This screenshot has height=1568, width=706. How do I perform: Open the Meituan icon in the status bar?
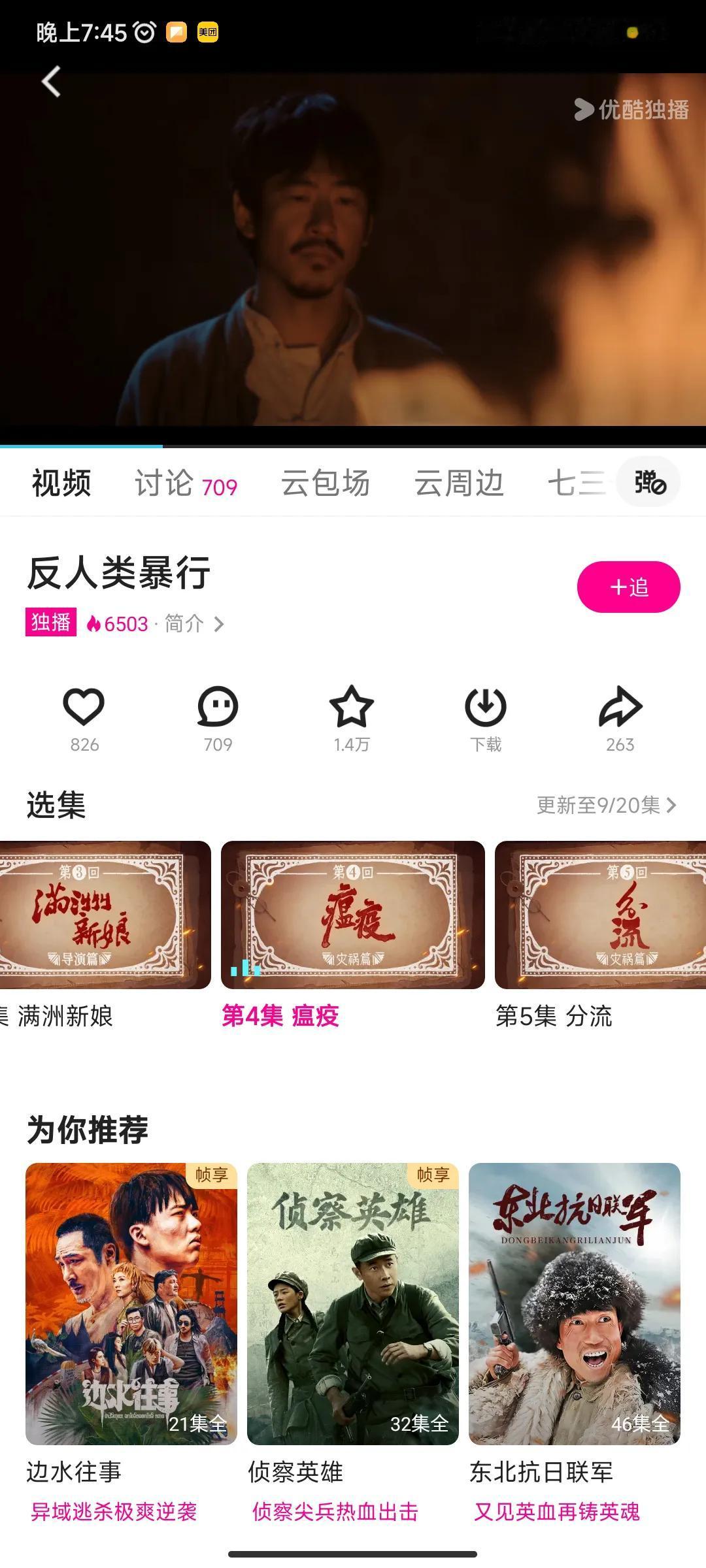(x=207, y=31)
